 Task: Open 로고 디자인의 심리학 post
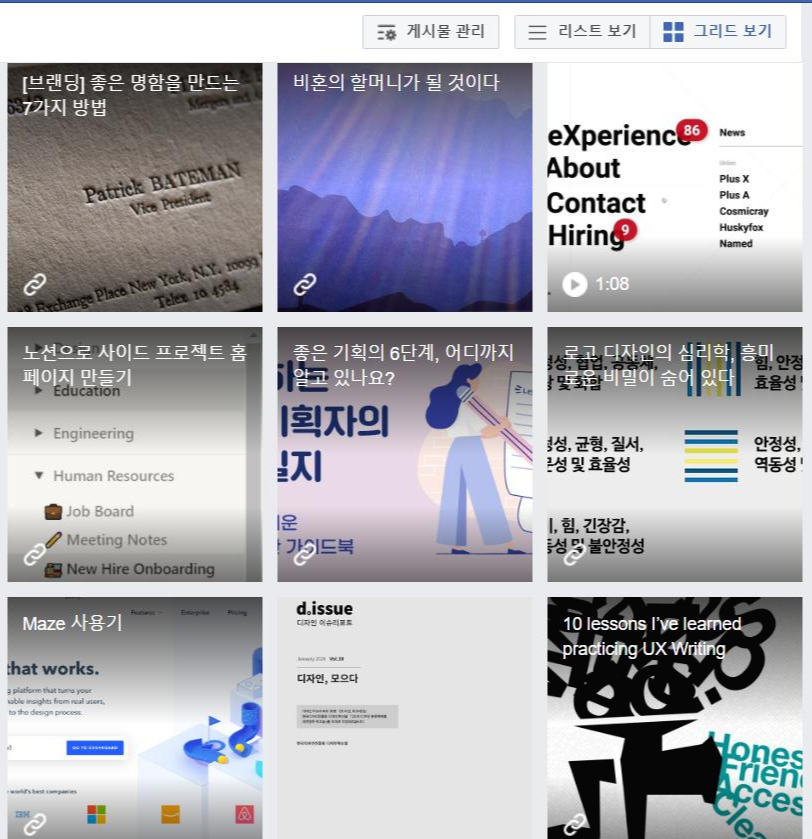(674, 455)
